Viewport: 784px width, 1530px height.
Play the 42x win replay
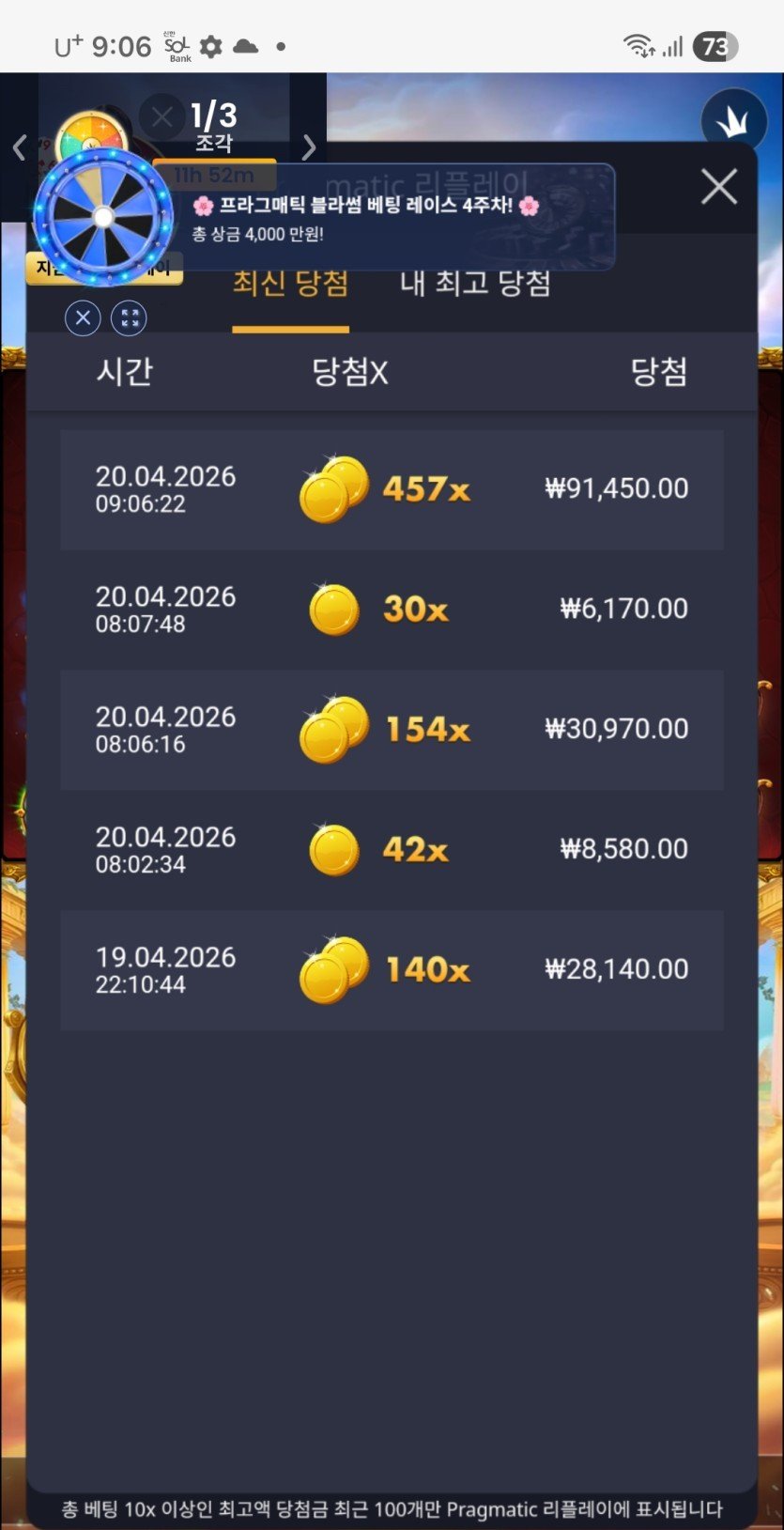(x=392, y=850)
